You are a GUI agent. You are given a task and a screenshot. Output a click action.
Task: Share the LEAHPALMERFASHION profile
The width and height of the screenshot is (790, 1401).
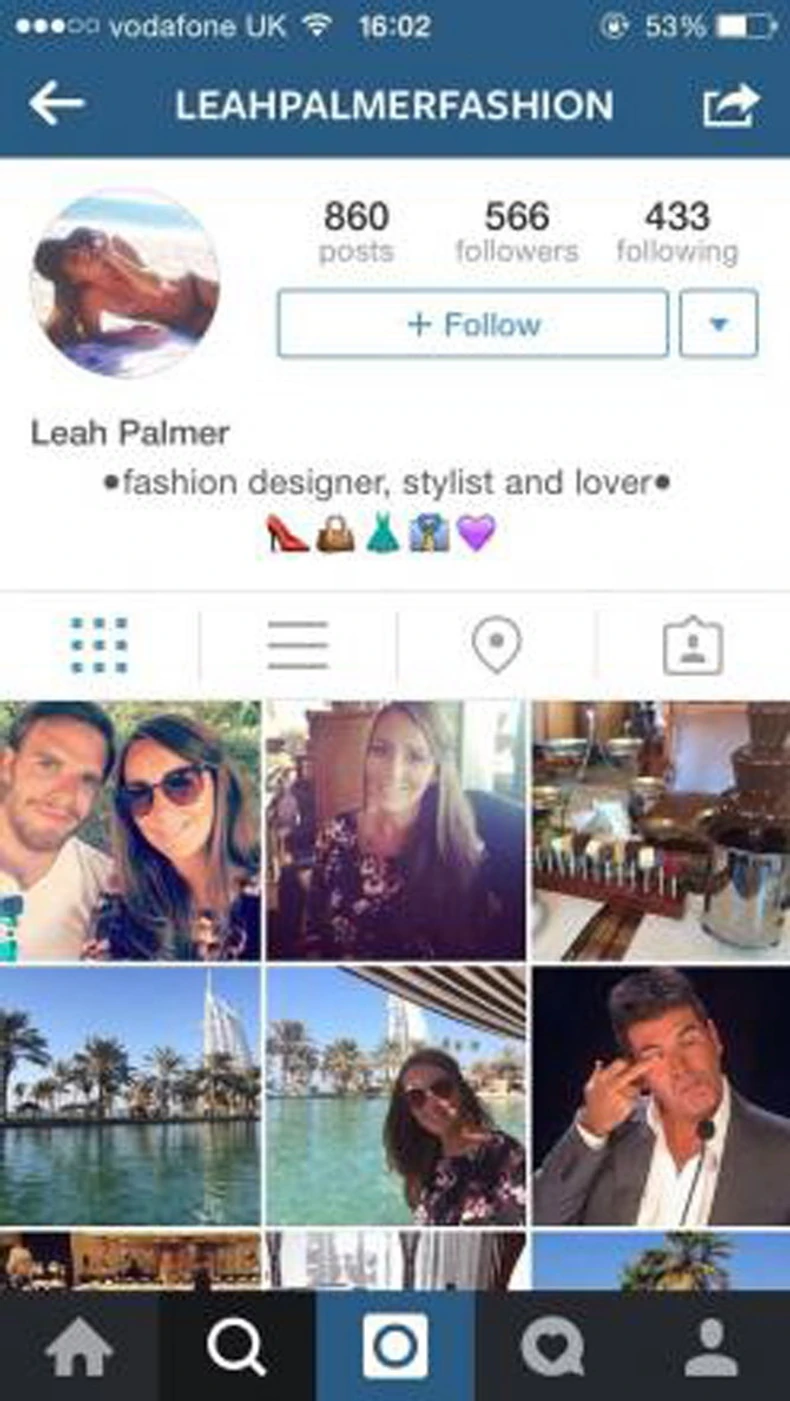[730, 105]
